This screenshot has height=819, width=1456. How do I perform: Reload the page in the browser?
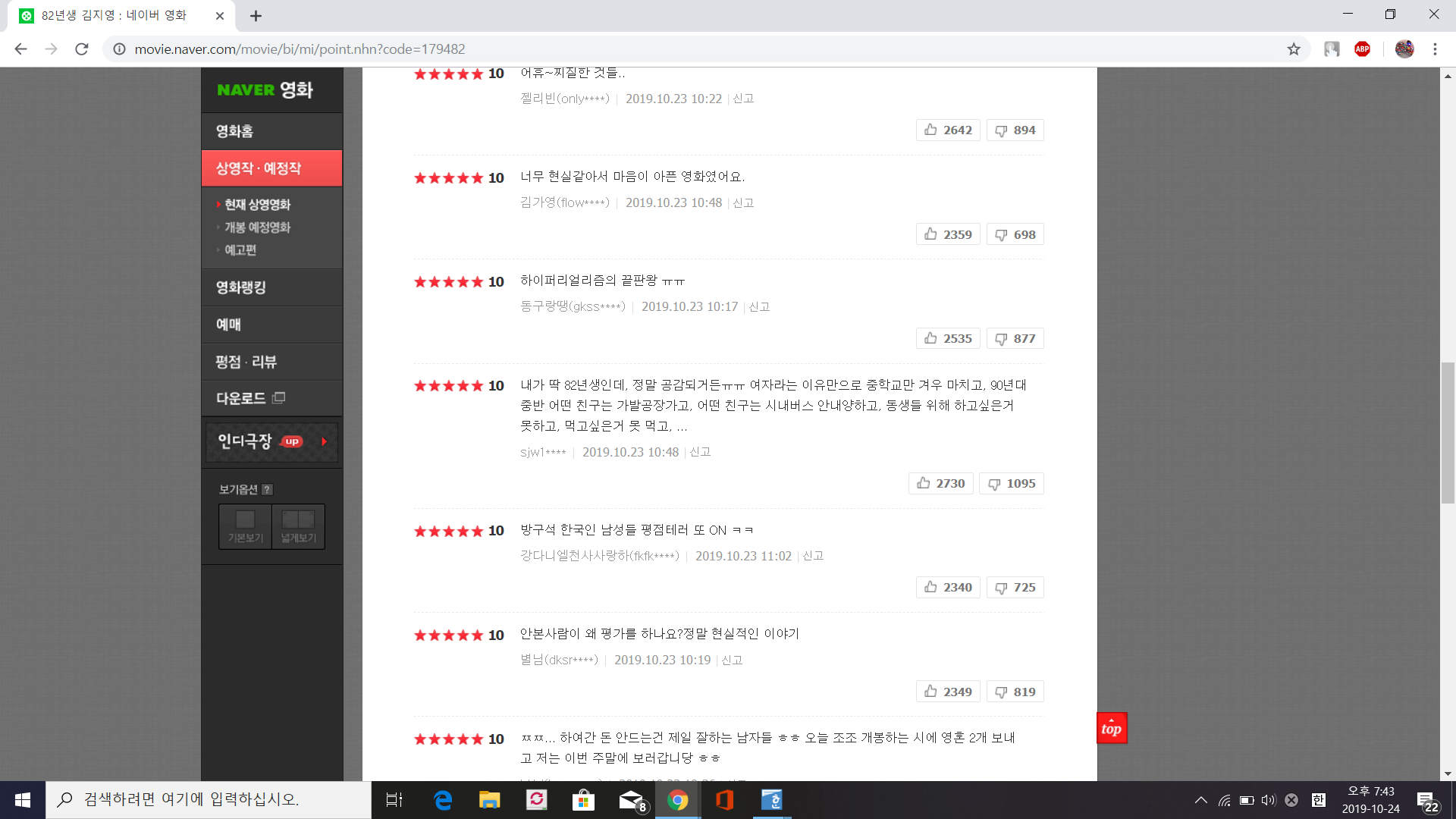pos(82,49)
